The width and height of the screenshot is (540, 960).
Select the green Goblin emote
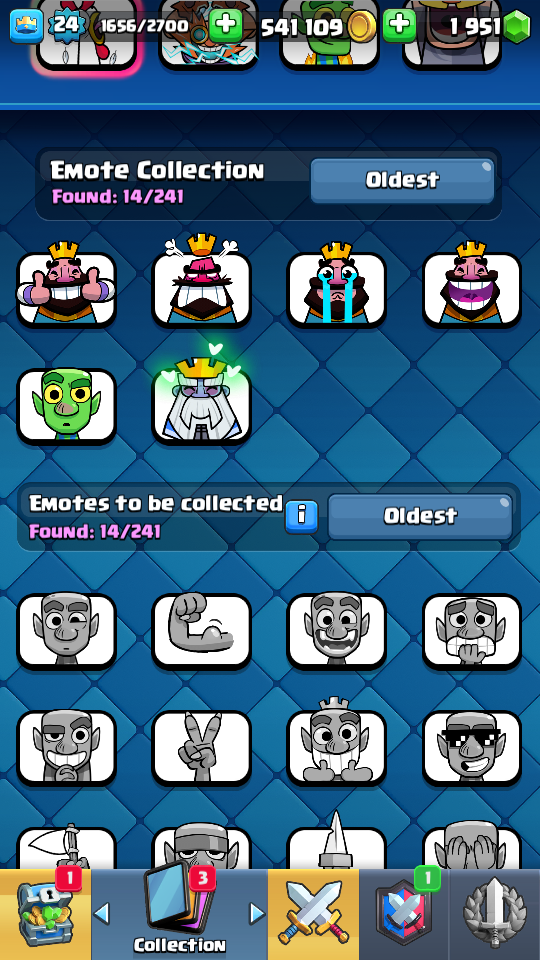66,406
